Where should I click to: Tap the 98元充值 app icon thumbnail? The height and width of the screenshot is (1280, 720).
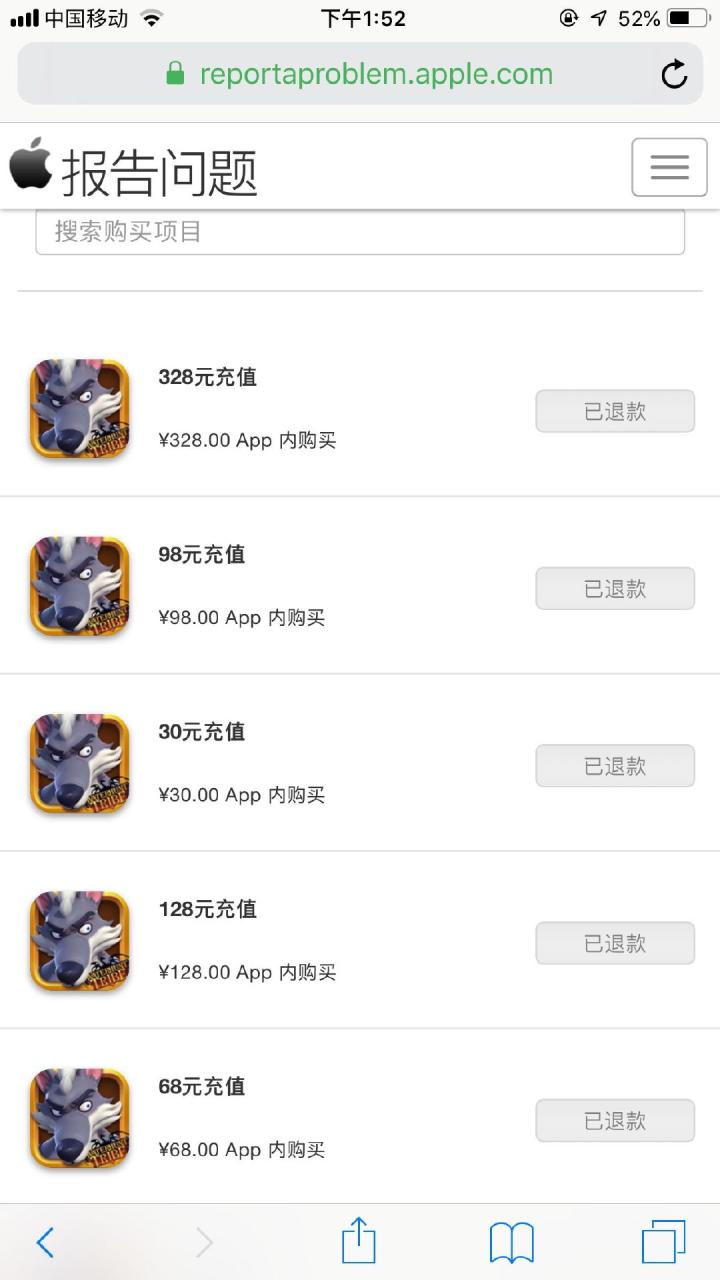point(79,587)
